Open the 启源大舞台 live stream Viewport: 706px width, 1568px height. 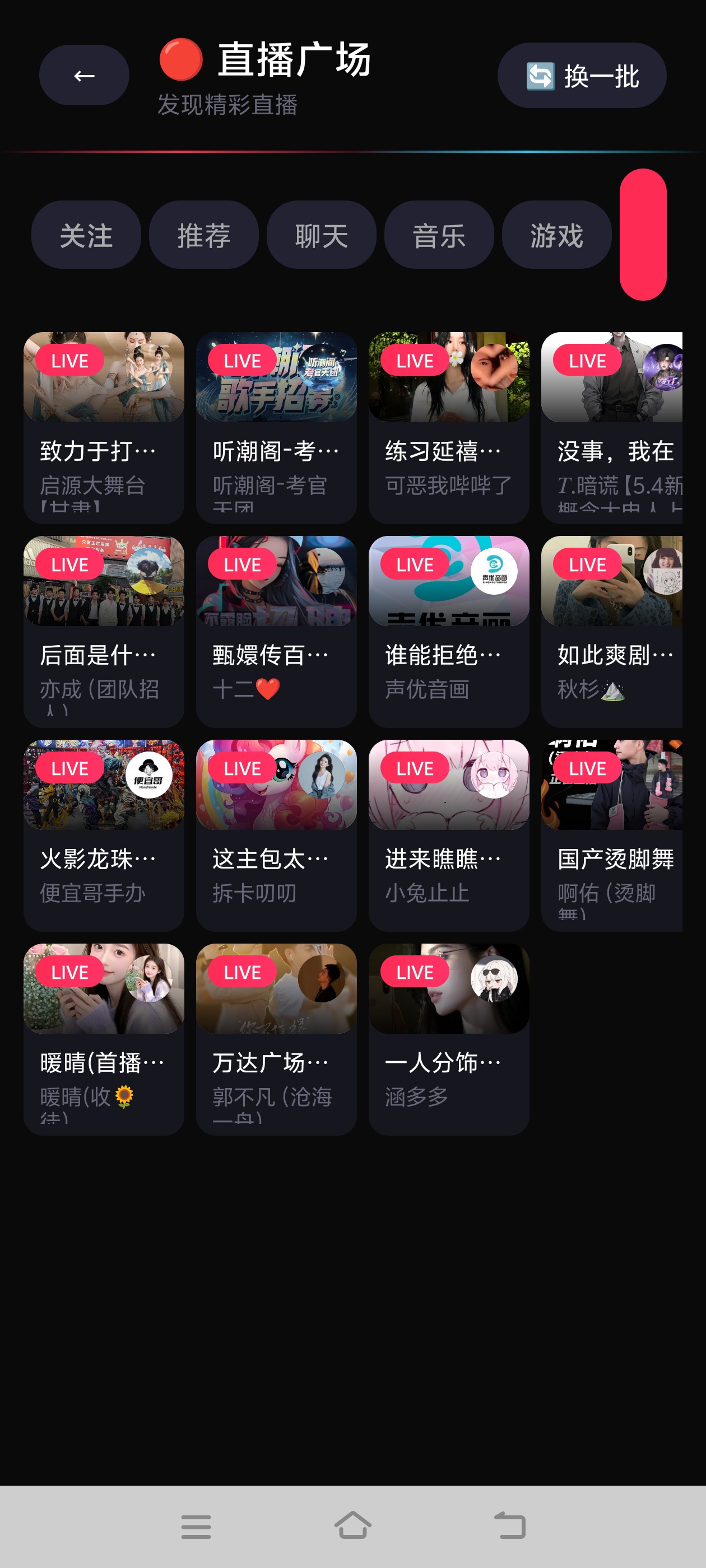(104, 427)
